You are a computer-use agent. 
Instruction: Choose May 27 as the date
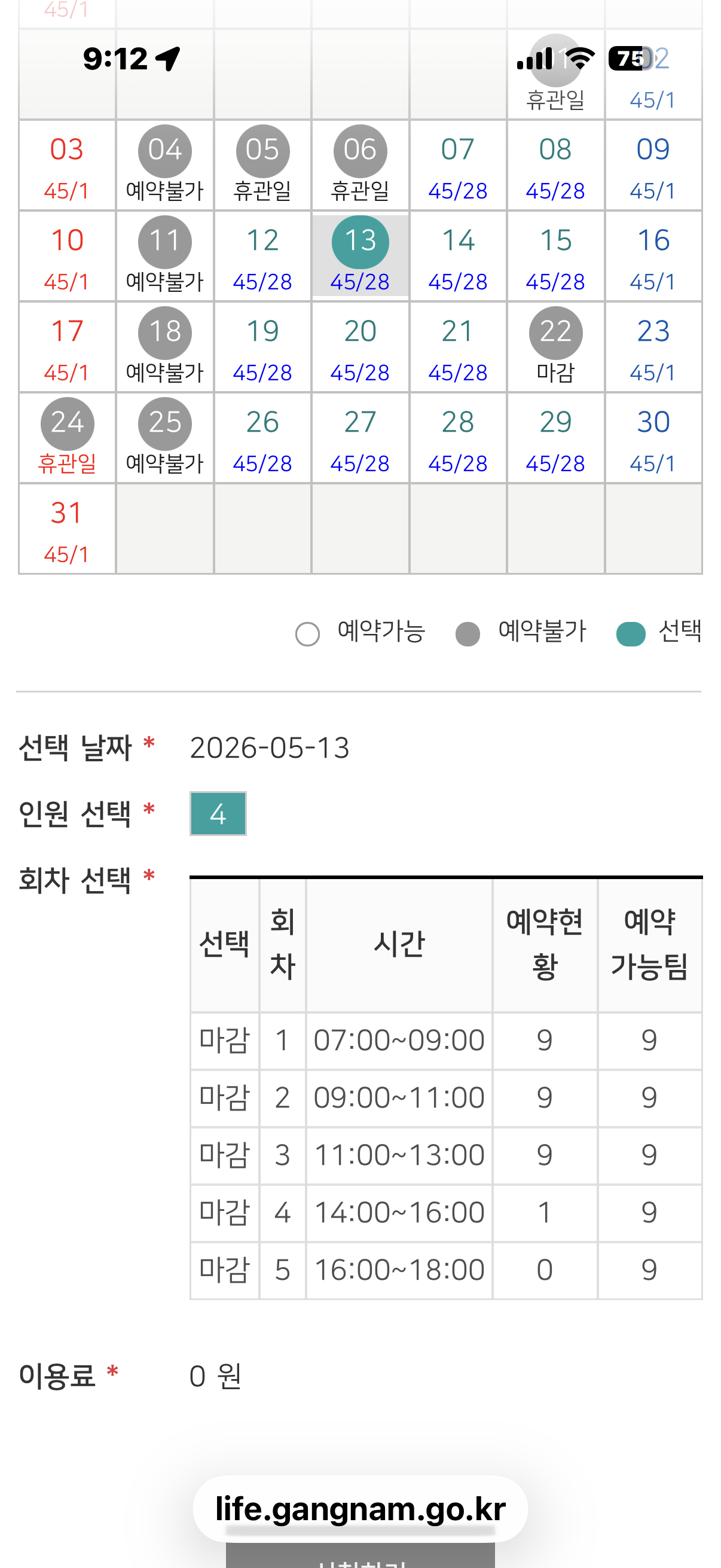click(x=359, y=438)
